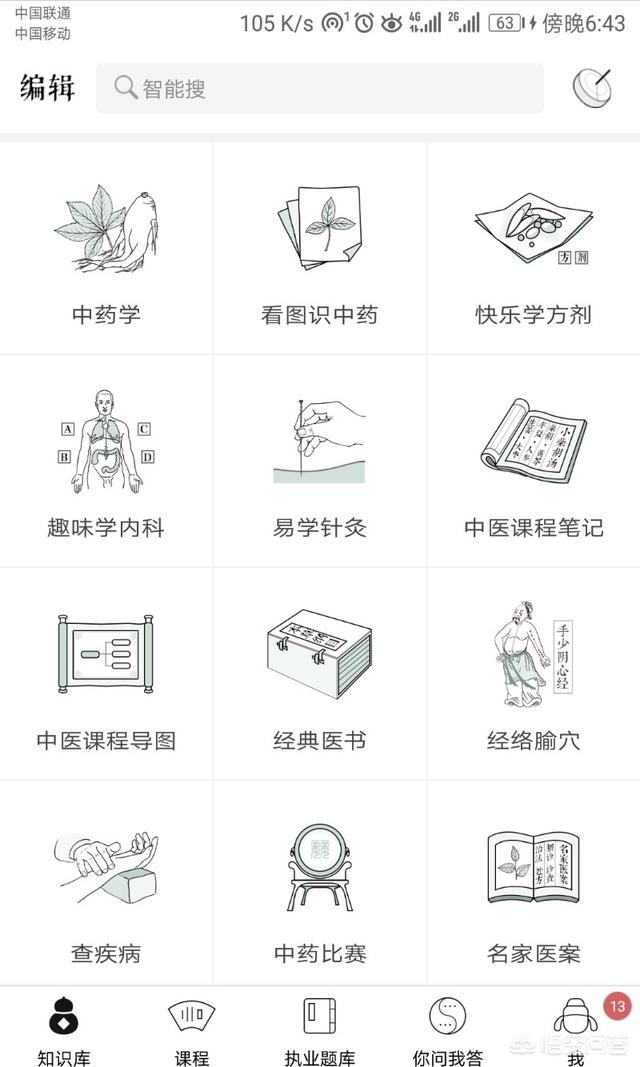Select 快乐学方剂

coord(534,248)
